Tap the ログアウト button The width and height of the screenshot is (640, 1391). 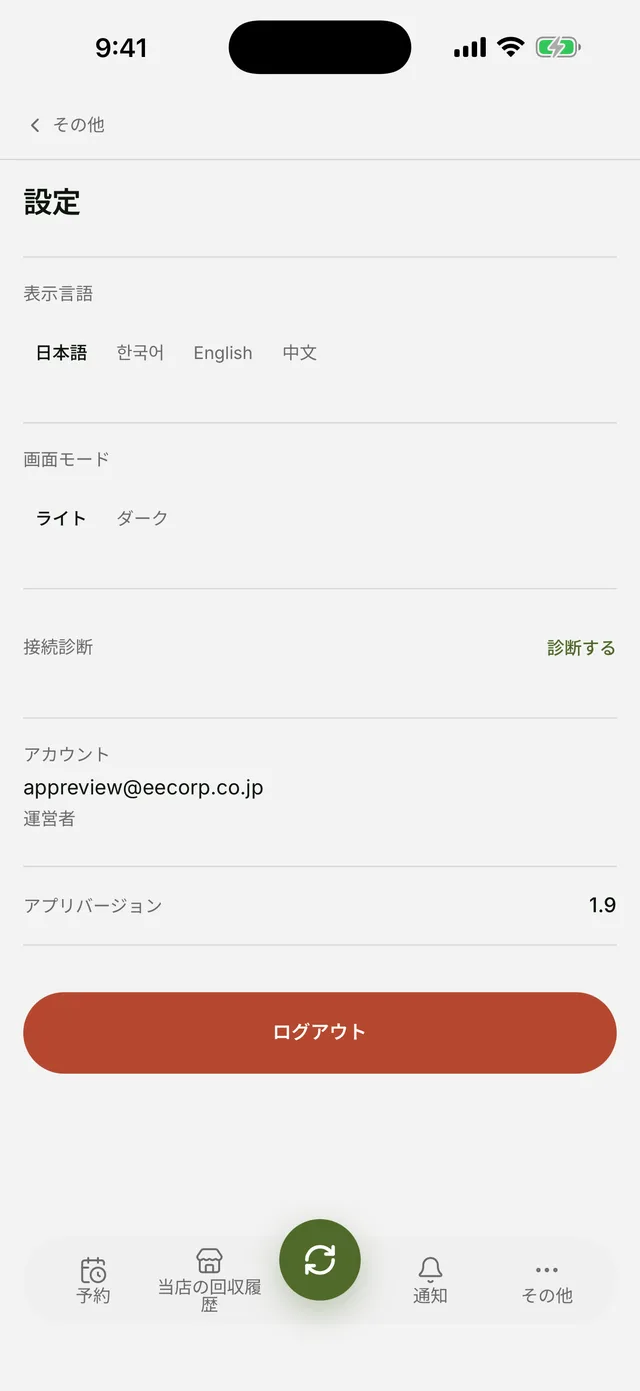click(x=320, y=1033)
